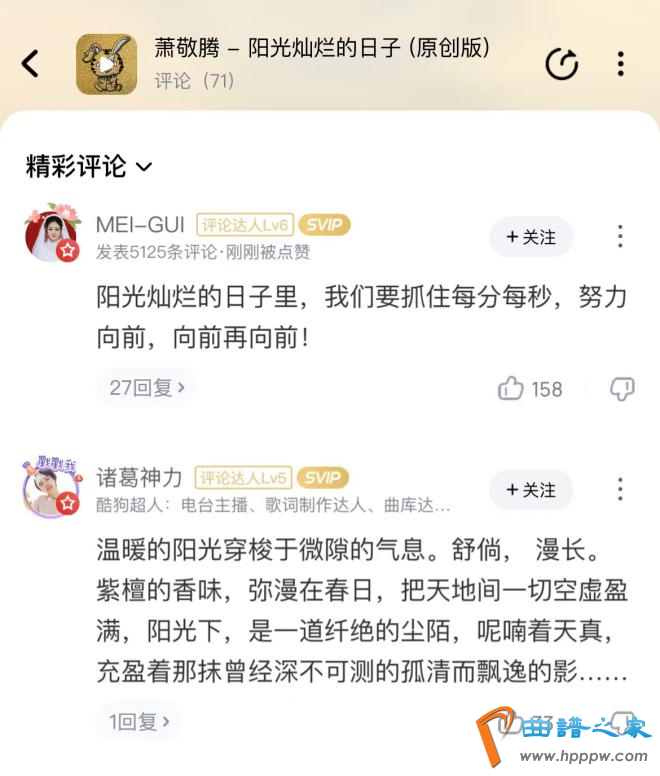This screenshot has width=660, height=776.
Task: Dislike MEI-GUI's comment
Action: click(622, 389)
